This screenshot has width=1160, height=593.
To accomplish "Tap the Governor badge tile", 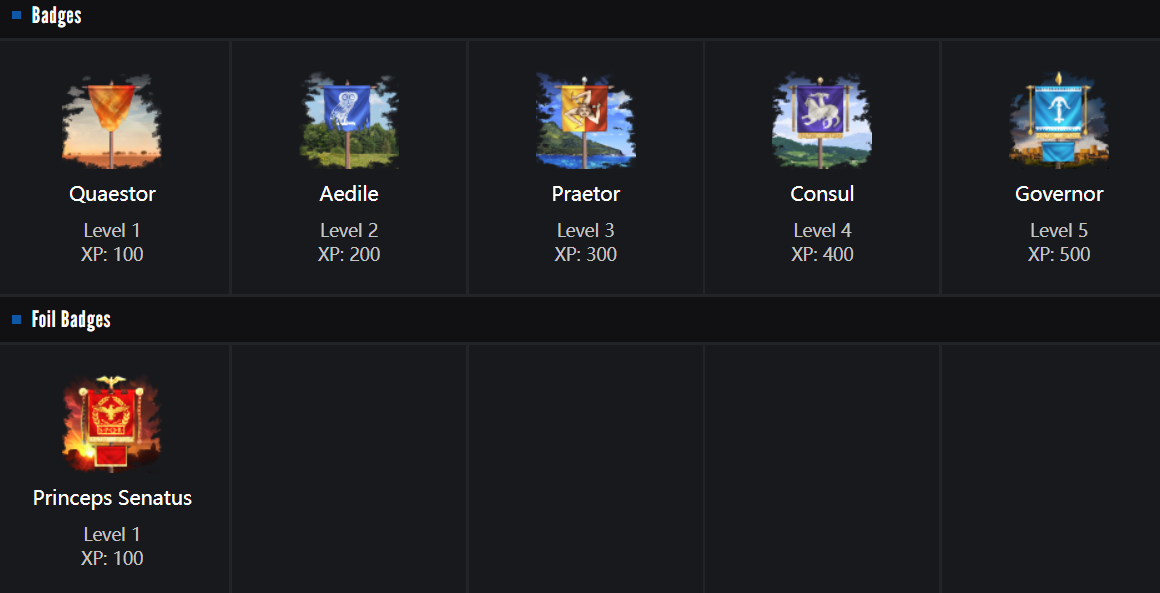I will 1059,122.
